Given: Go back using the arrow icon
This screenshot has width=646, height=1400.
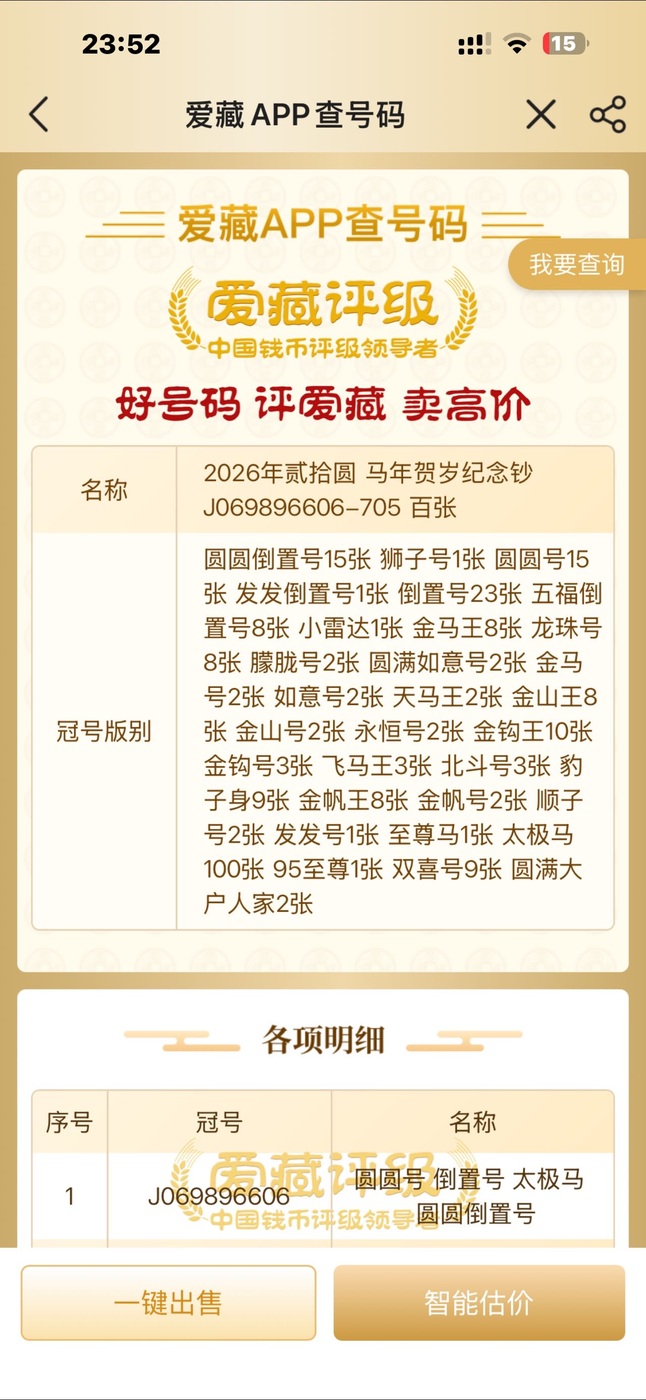Looking at the screenshot, I should click(x=39, y=115).
